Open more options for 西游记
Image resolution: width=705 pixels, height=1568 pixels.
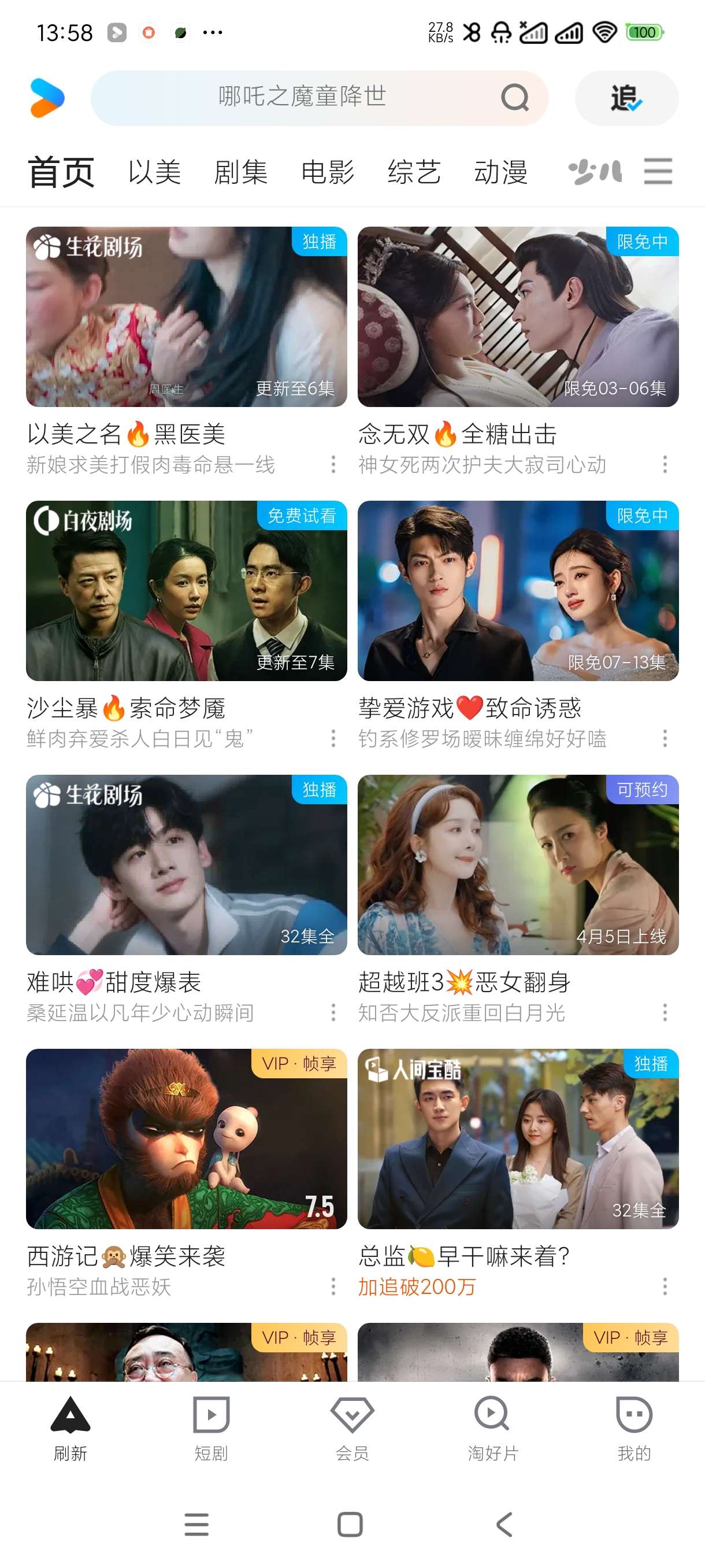point(333,1287)
